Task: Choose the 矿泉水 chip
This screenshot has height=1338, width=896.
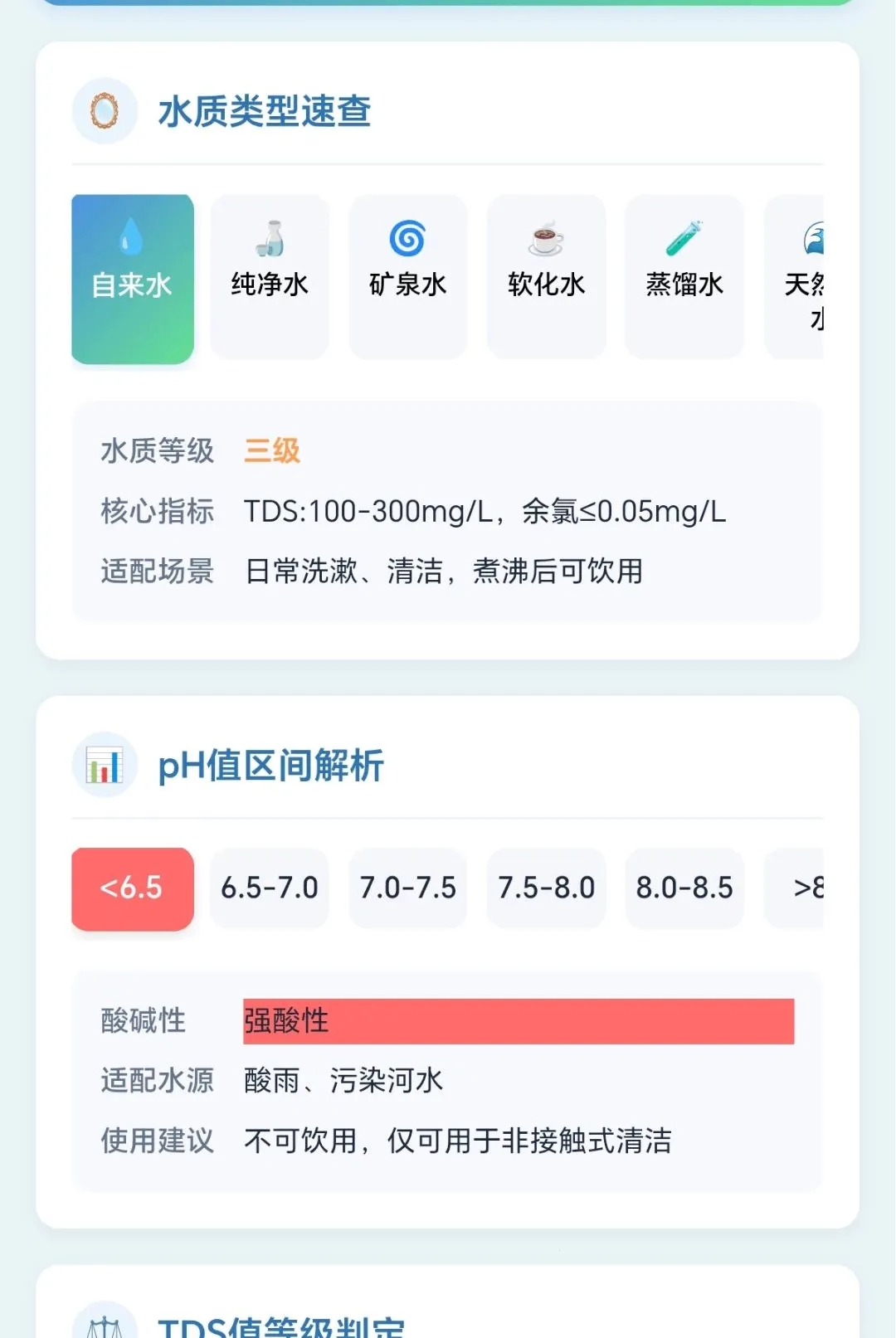Action: click(408, 277)
